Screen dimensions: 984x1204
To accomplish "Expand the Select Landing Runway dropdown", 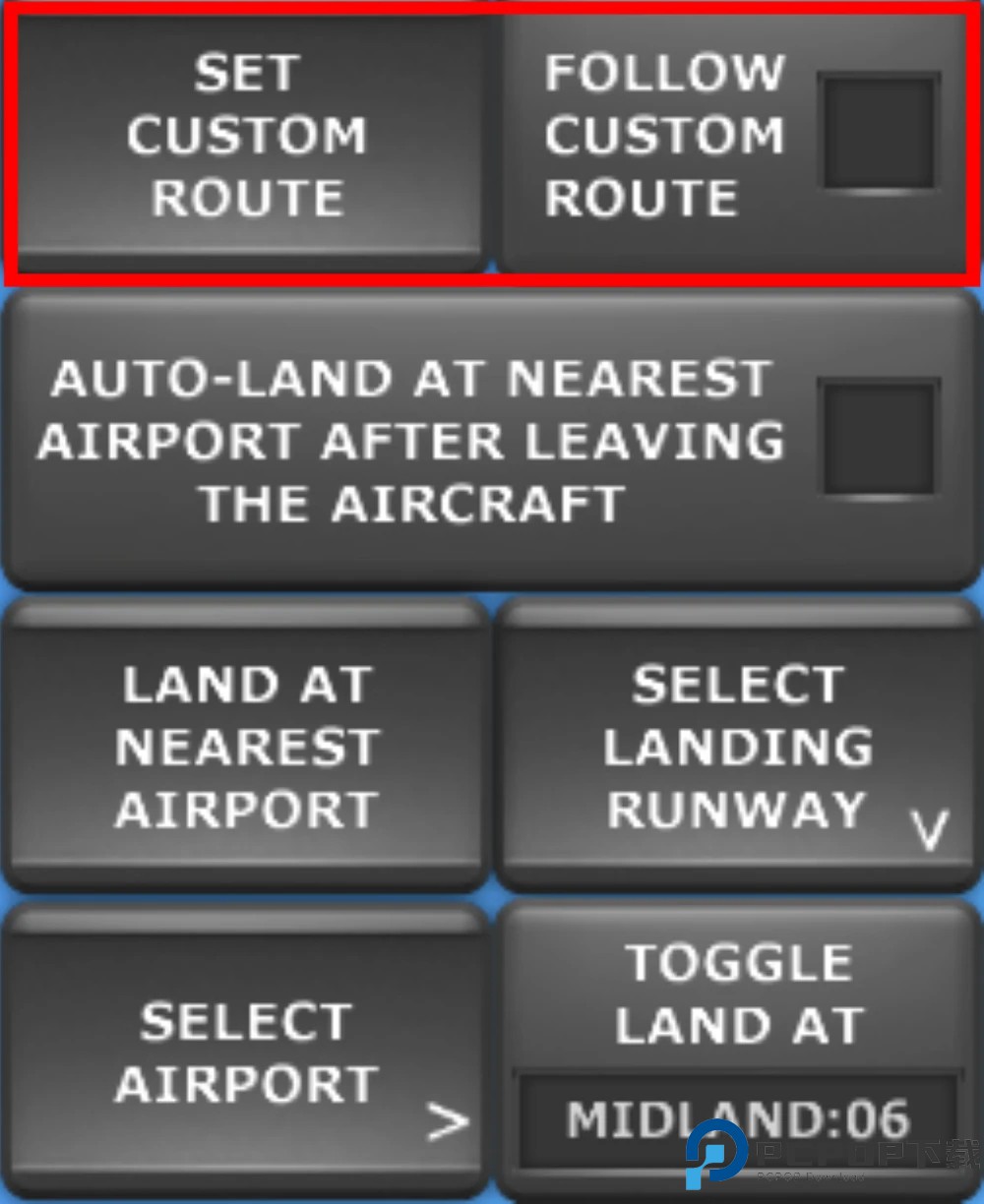I will point(738,748).
